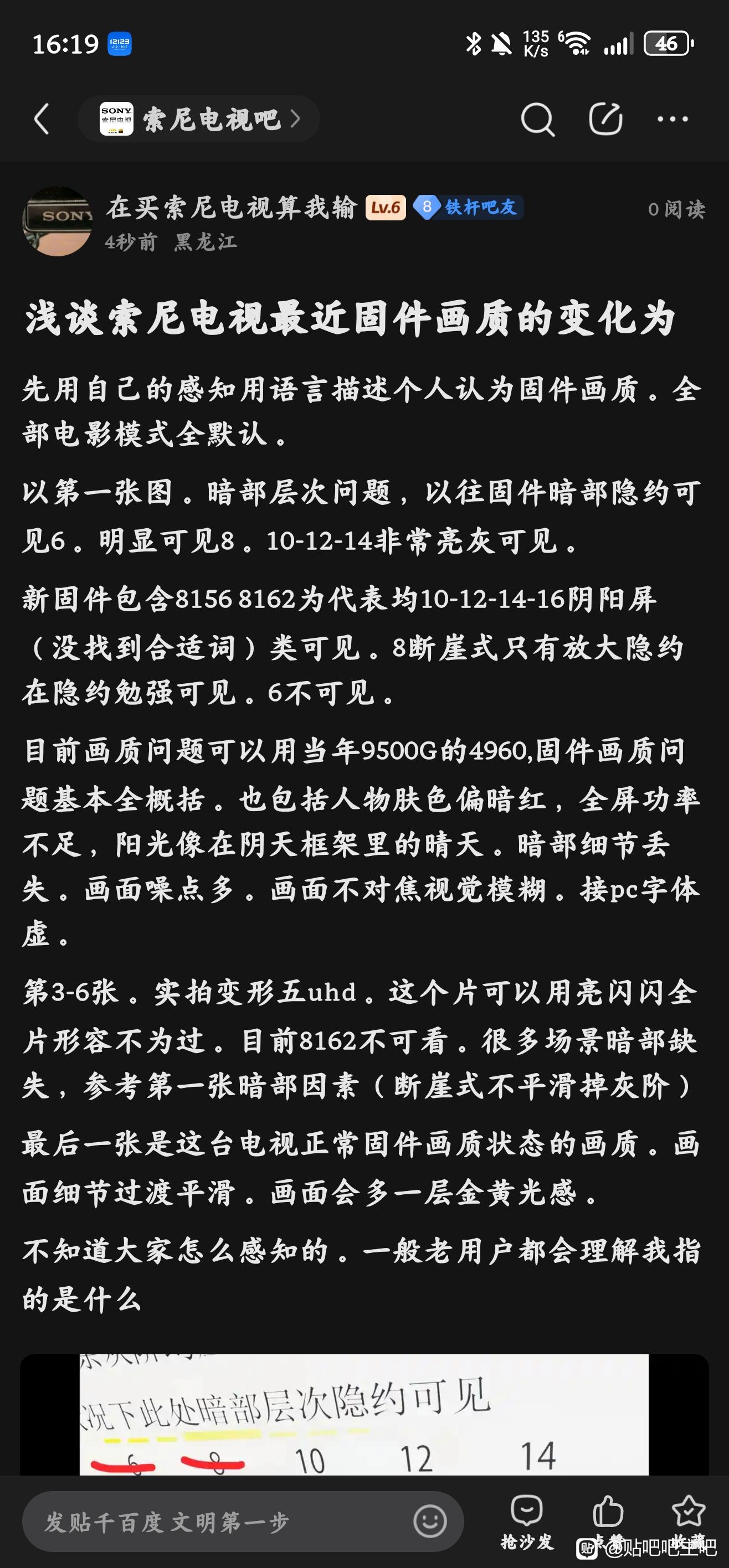Go back using the top-left arrow
This screenshot has width=729, height=1568.
tap(42, 118)
